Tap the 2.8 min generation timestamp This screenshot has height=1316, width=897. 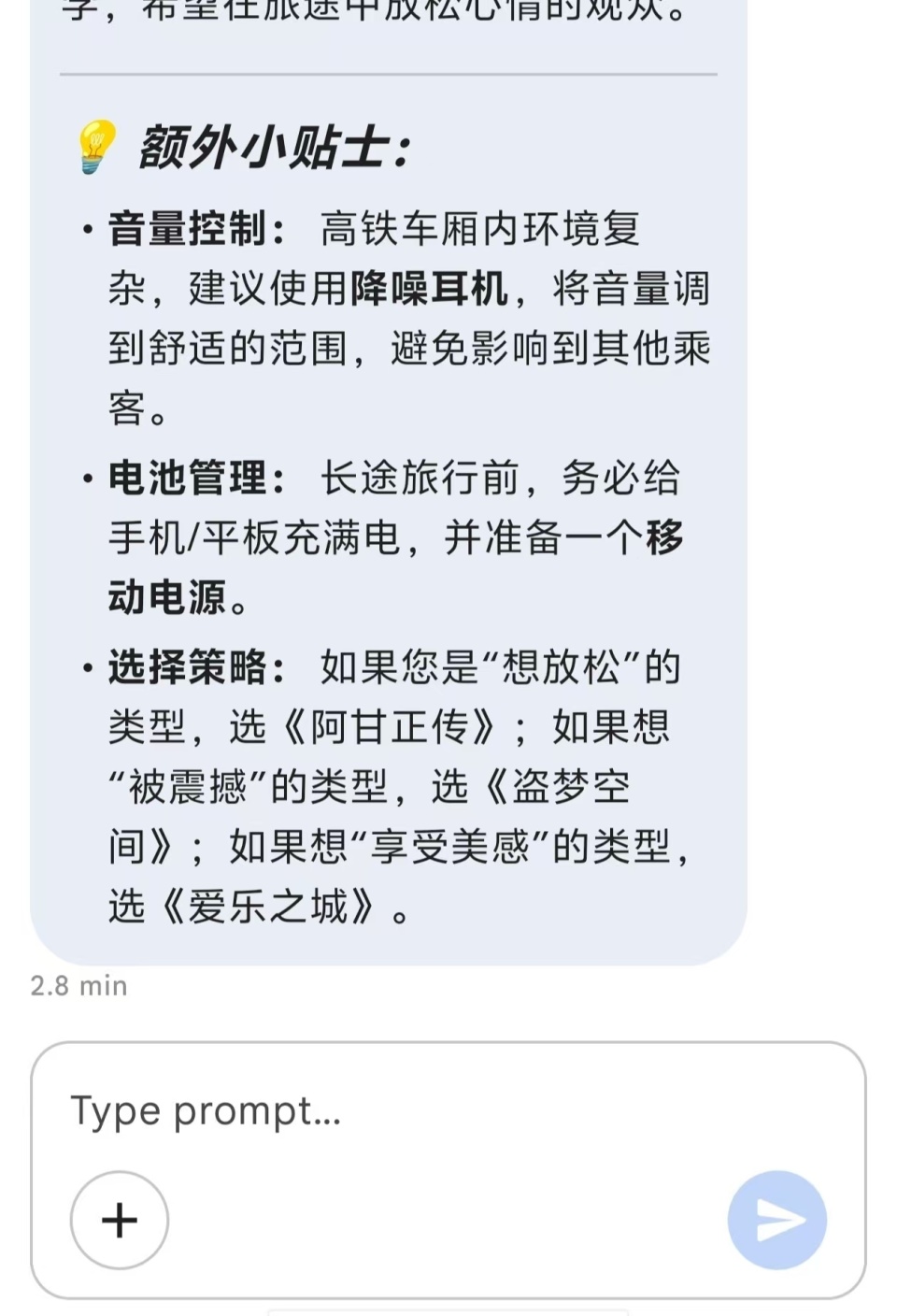(78, 984)
